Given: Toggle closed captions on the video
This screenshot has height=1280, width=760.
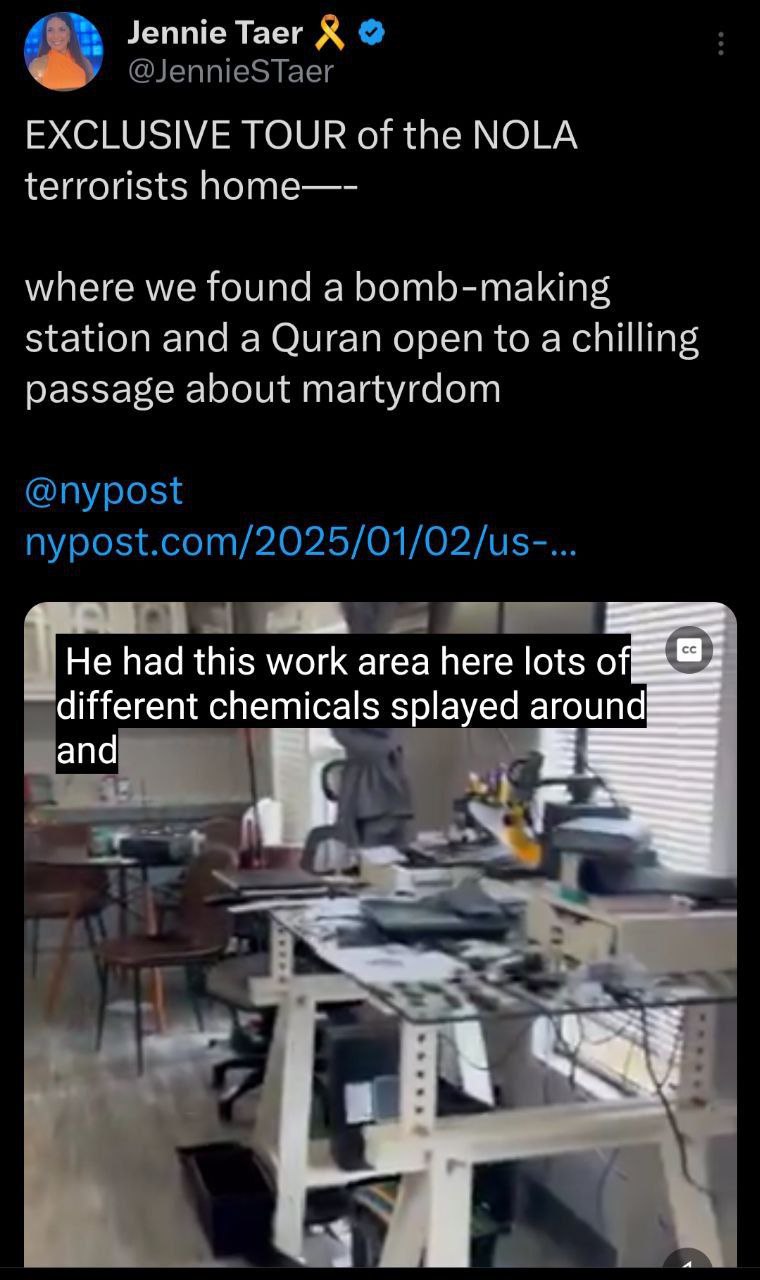Looking at the screenshot, I should pos(689,650).
